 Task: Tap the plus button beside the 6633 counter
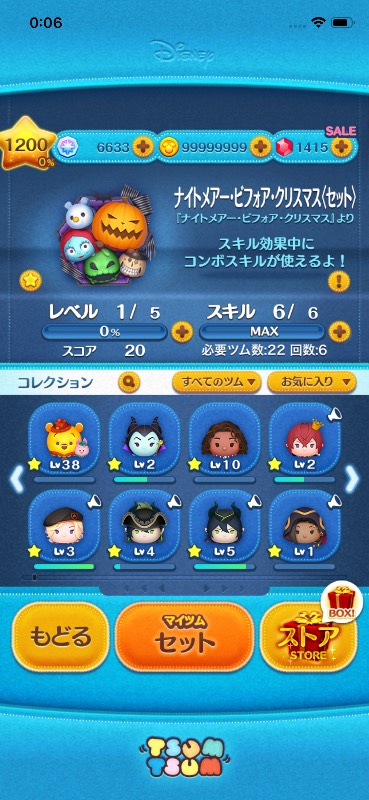(143, 147)
